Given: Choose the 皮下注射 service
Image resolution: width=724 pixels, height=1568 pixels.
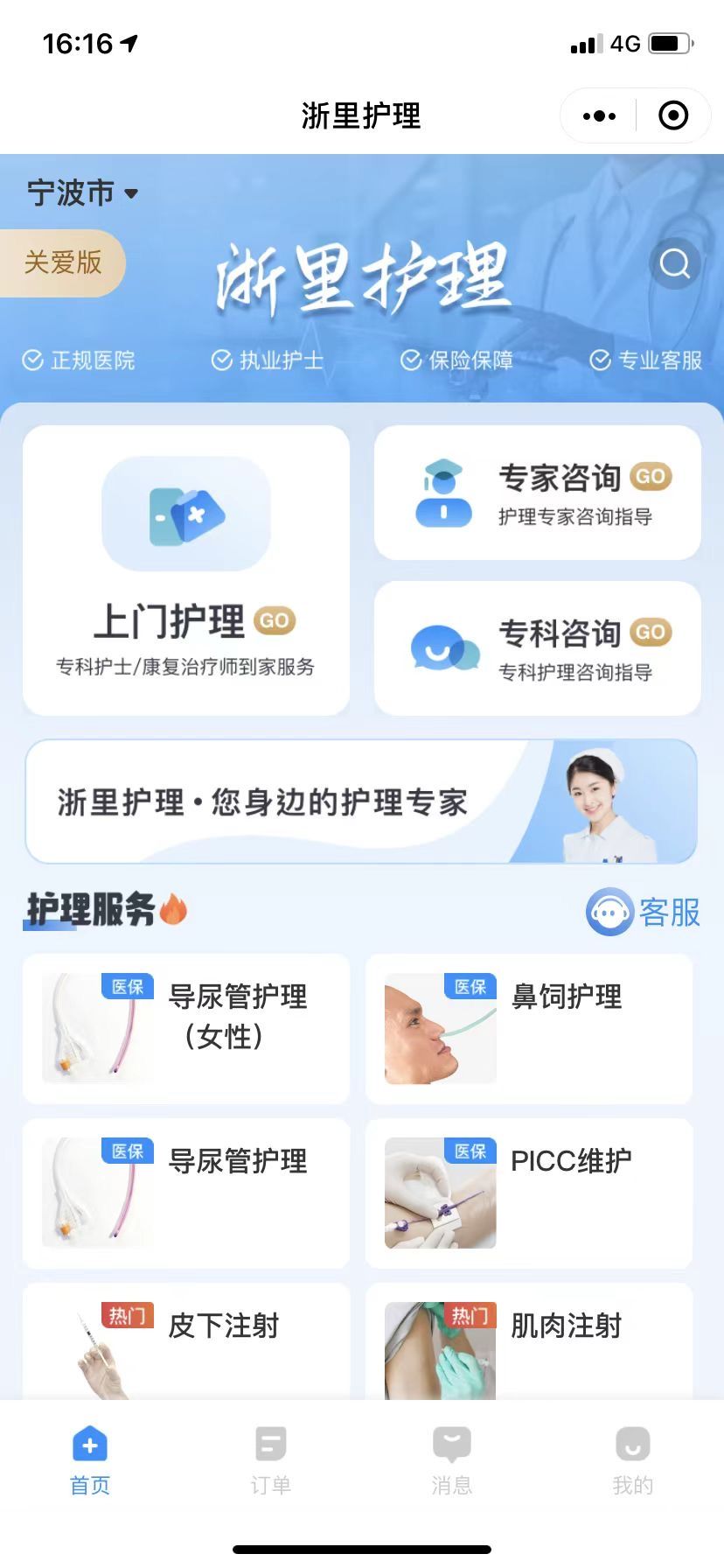Looking at the screenshot, I should 186,1340.
